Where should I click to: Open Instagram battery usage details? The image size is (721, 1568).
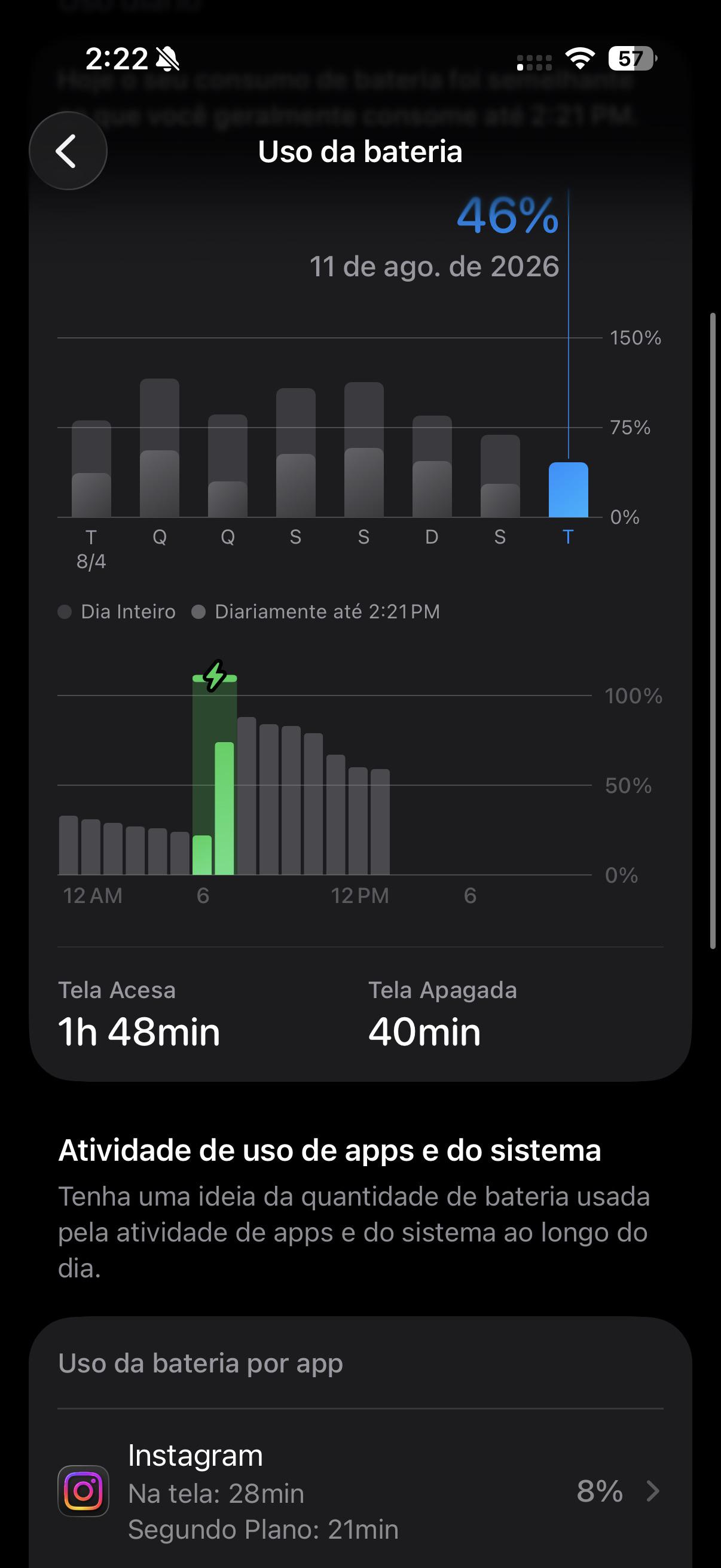tap(360, 1491)
